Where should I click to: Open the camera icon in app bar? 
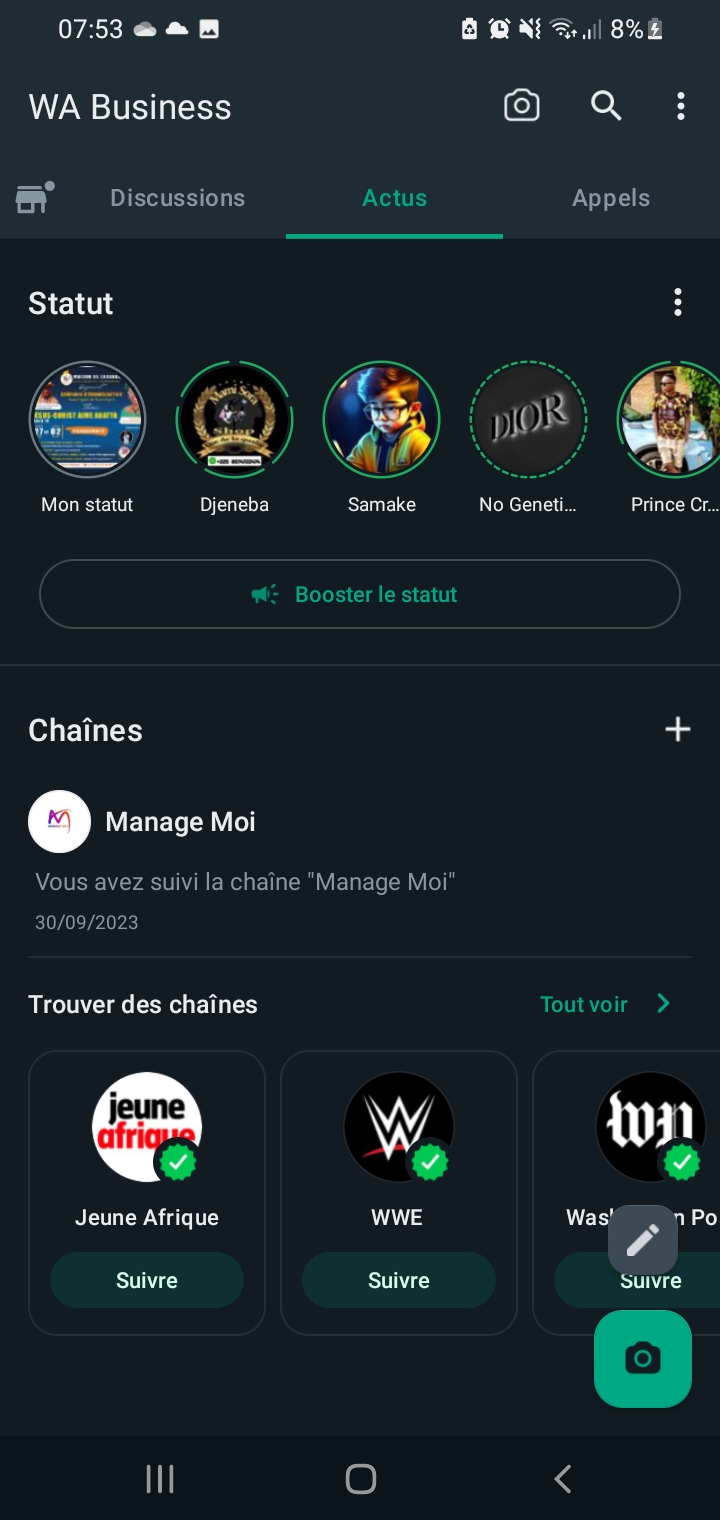pos(521,106)
